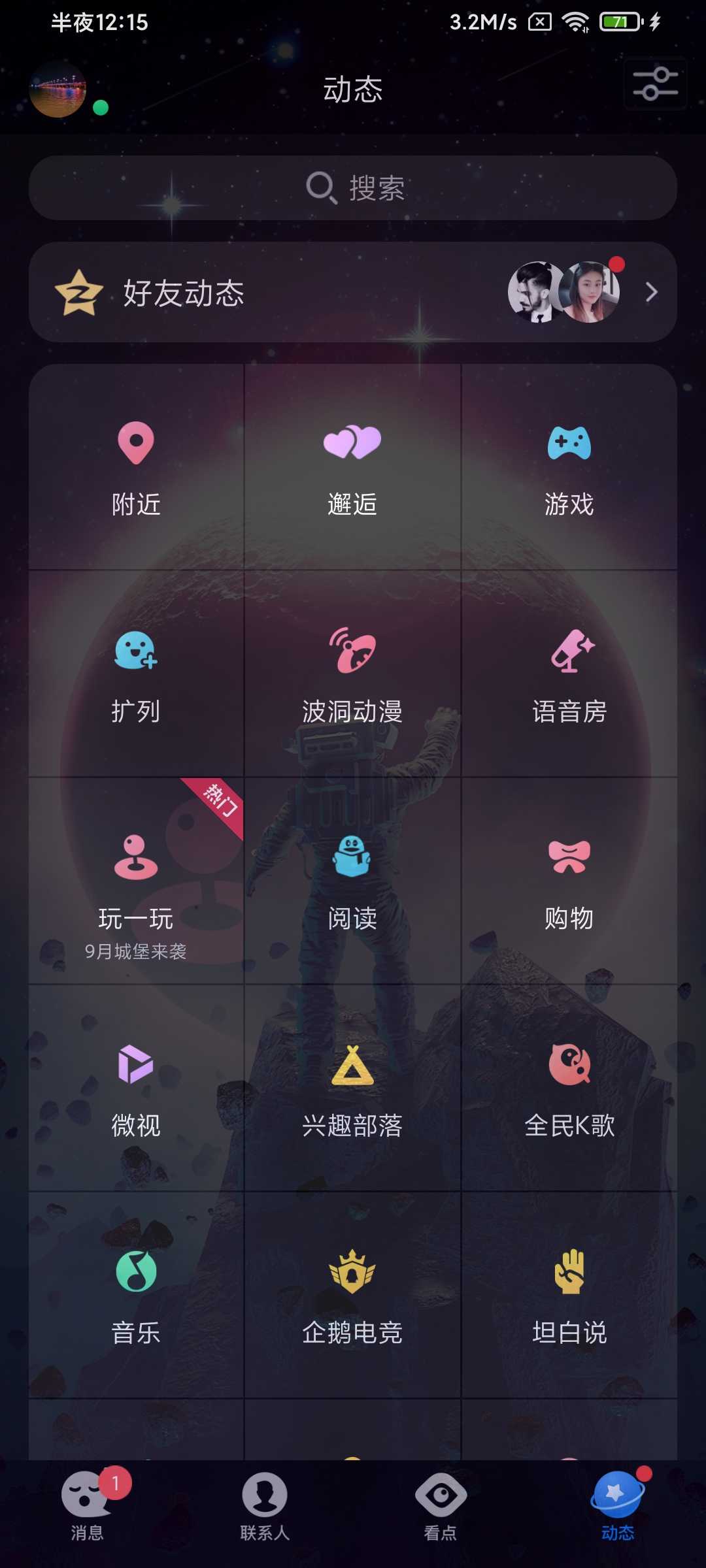
Task: Open the settings sliders icon at top right
Action: tap(655, 85)
